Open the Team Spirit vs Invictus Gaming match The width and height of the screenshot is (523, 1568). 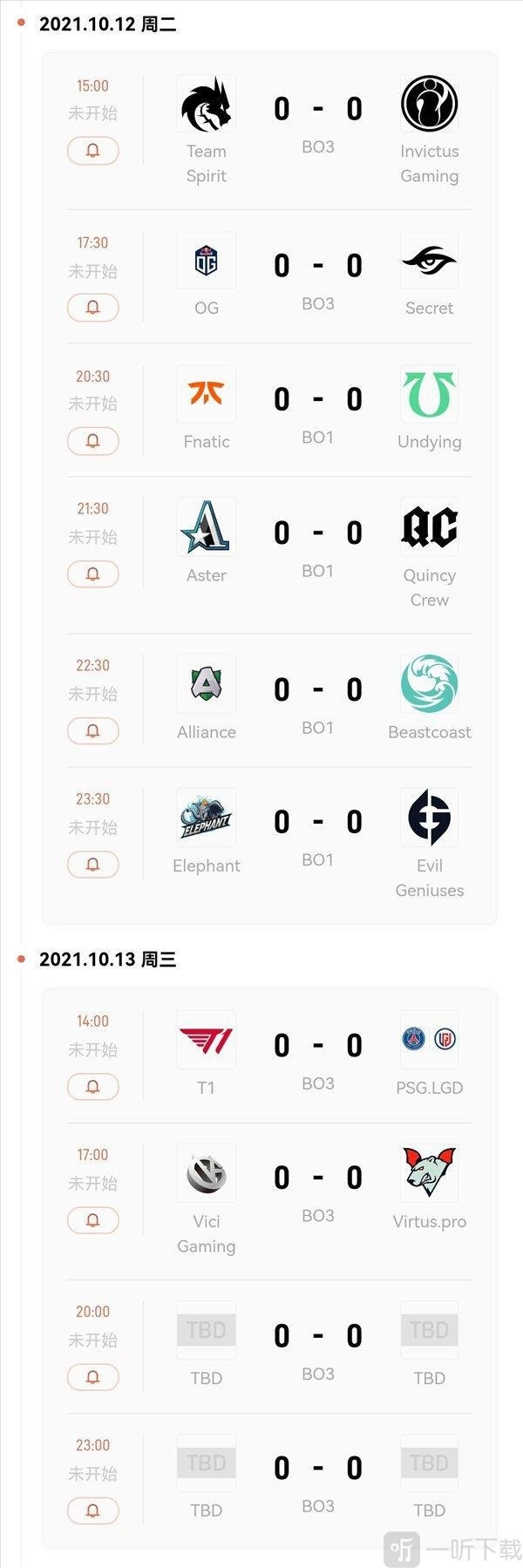(317, 110)
